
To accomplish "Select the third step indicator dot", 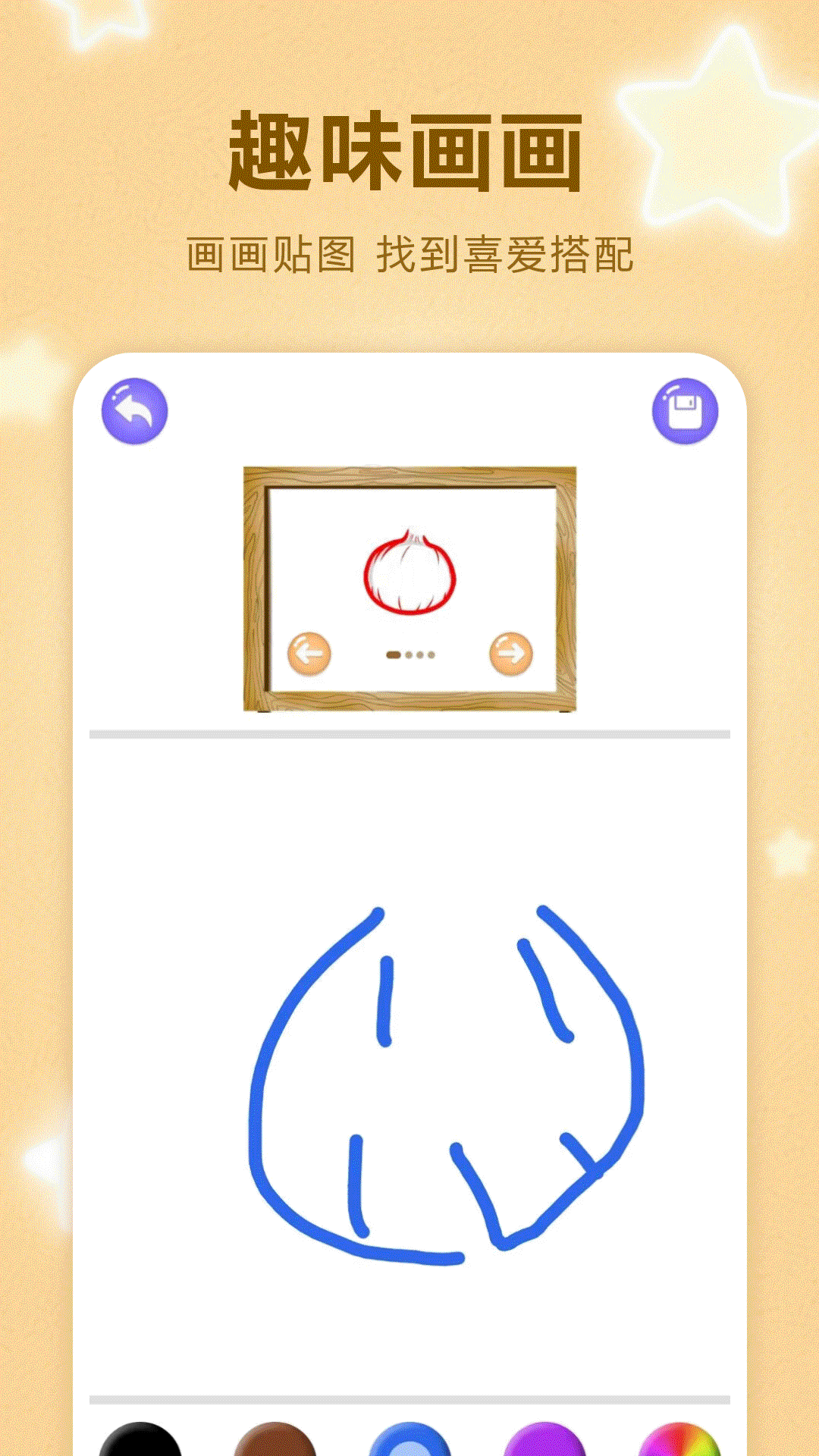I will click(420, 654).
